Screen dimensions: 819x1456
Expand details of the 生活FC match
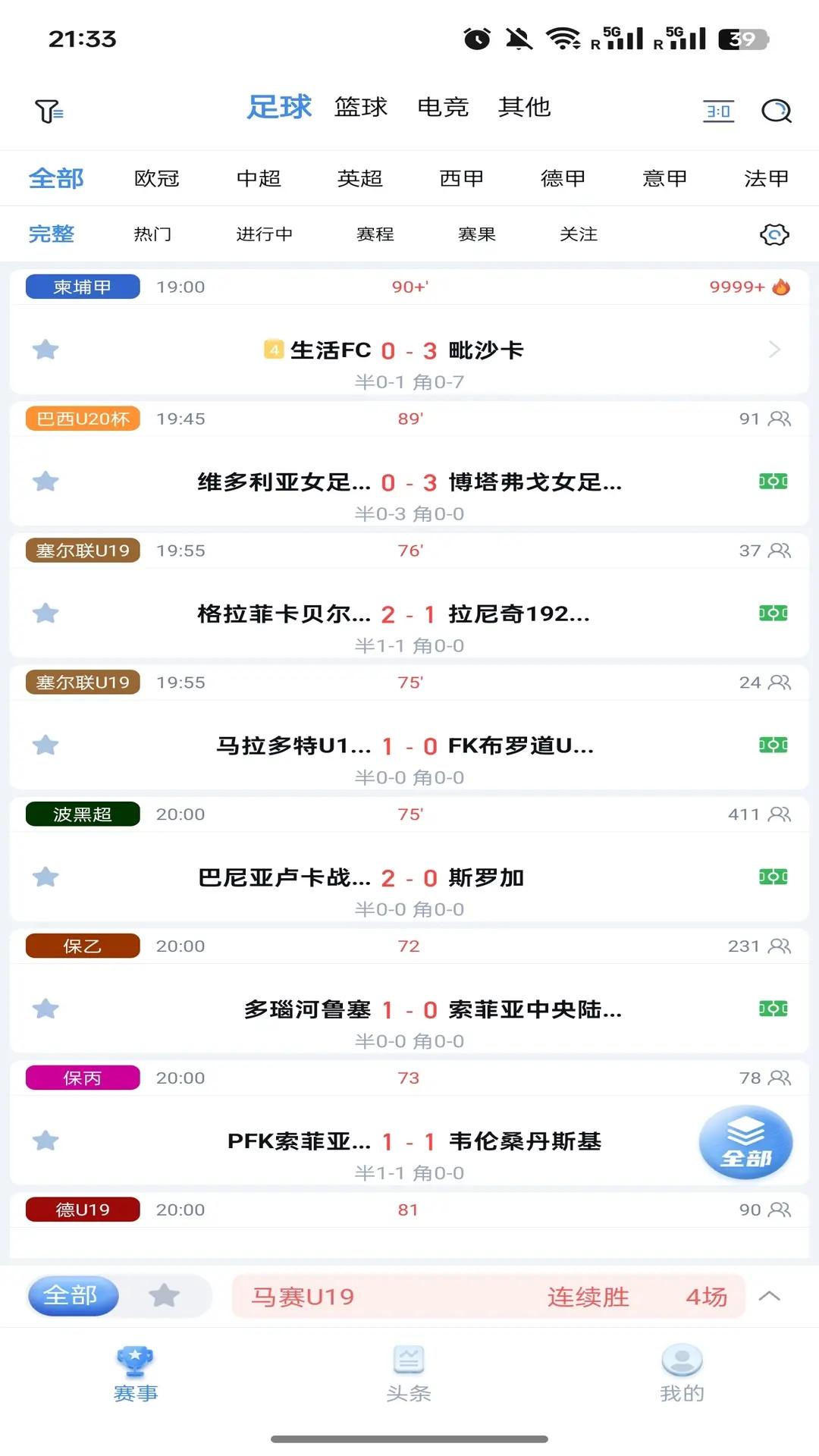click(x=774, y=350)
